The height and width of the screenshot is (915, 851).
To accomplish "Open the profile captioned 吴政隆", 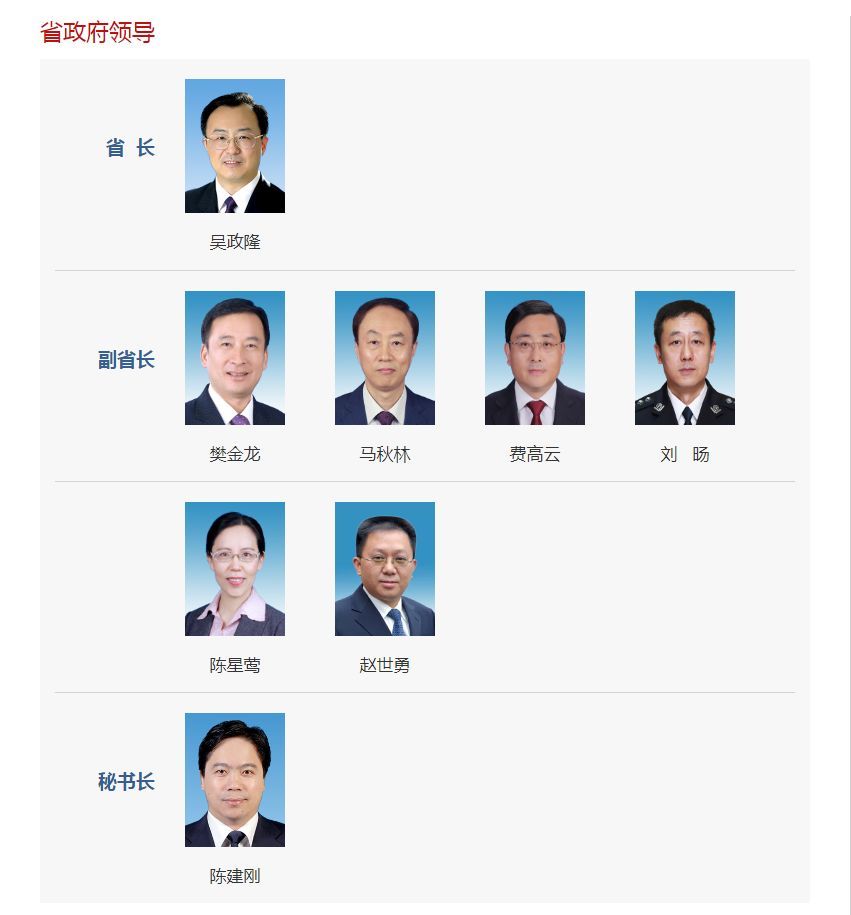I will tap(235, 147).
